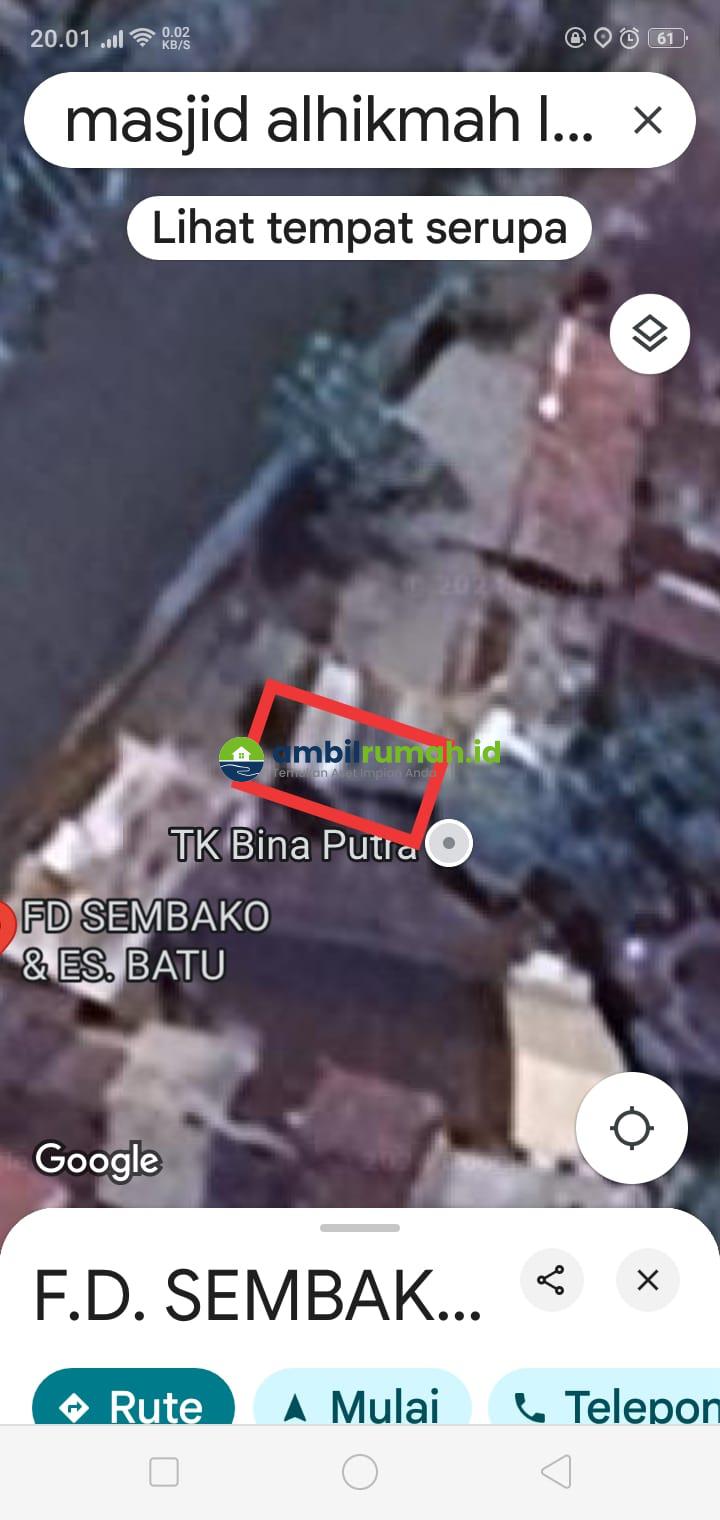Clear the search query

(x=648, y=121)
